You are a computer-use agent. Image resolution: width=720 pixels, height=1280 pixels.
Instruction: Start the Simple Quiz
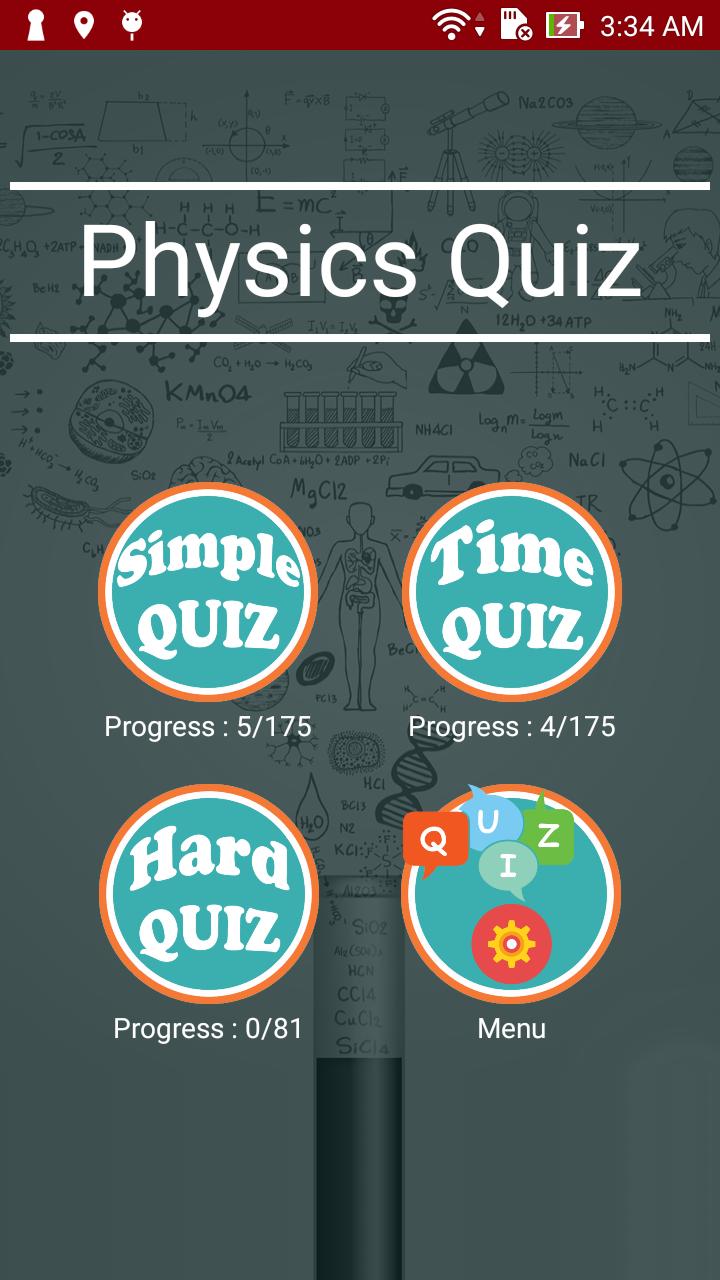tap(208, 593)
